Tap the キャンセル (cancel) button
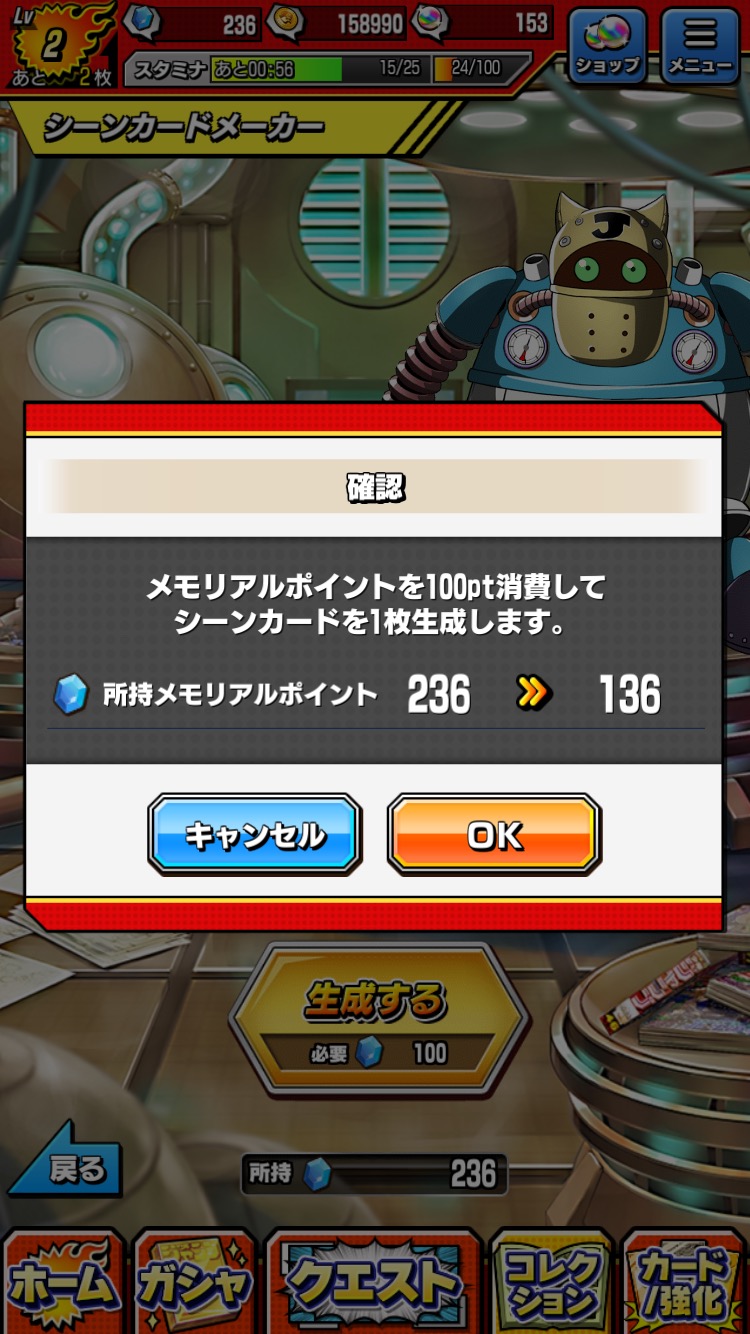Image resolution: width=750 pixels, height=1334 pixels. tap(255, 834)
